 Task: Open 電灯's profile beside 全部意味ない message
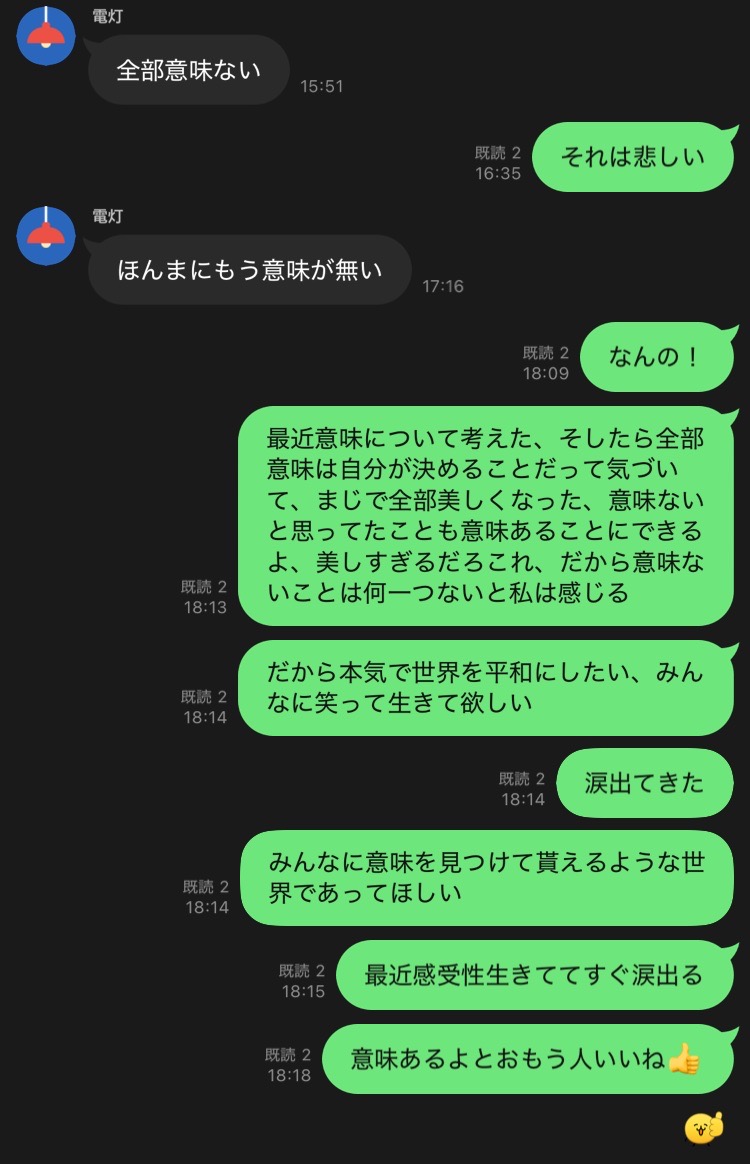point(46,36)
